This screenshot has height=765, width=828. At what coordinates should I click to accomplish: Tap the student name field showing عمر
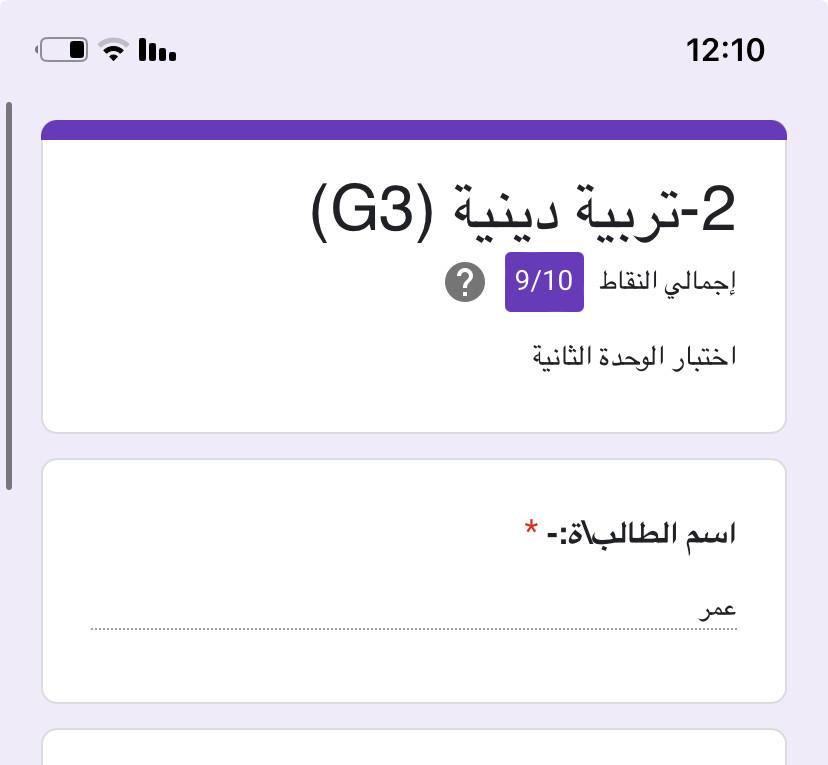[x=414, y=610]
